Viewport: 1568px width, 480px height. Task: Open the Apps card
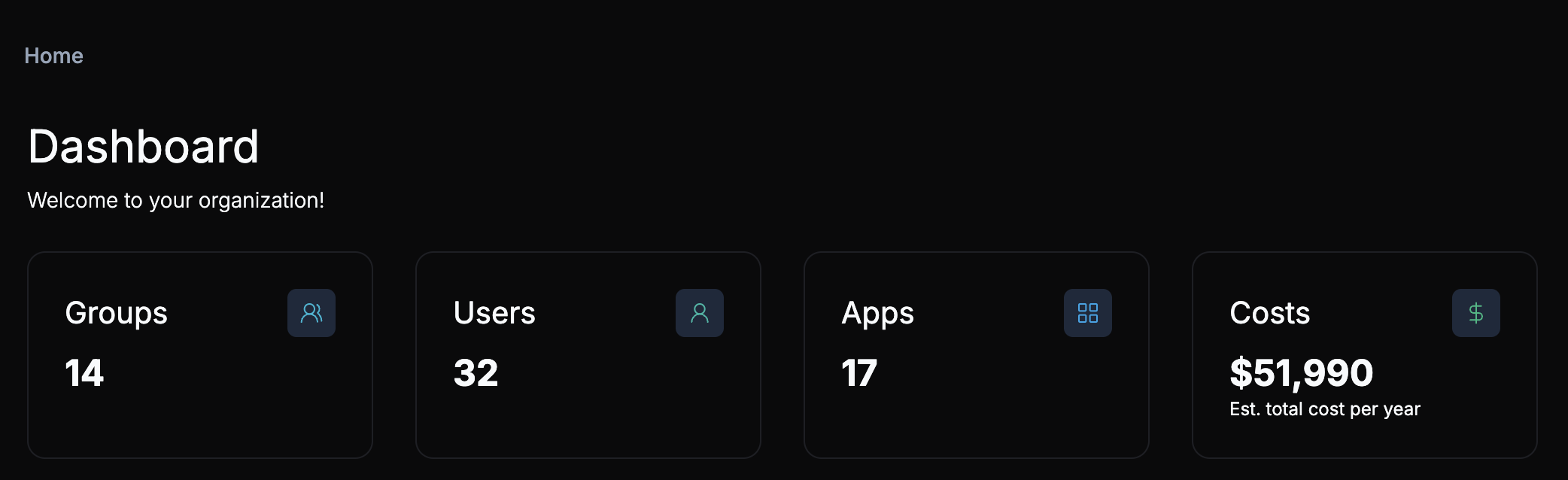click(x=976, y=354)
